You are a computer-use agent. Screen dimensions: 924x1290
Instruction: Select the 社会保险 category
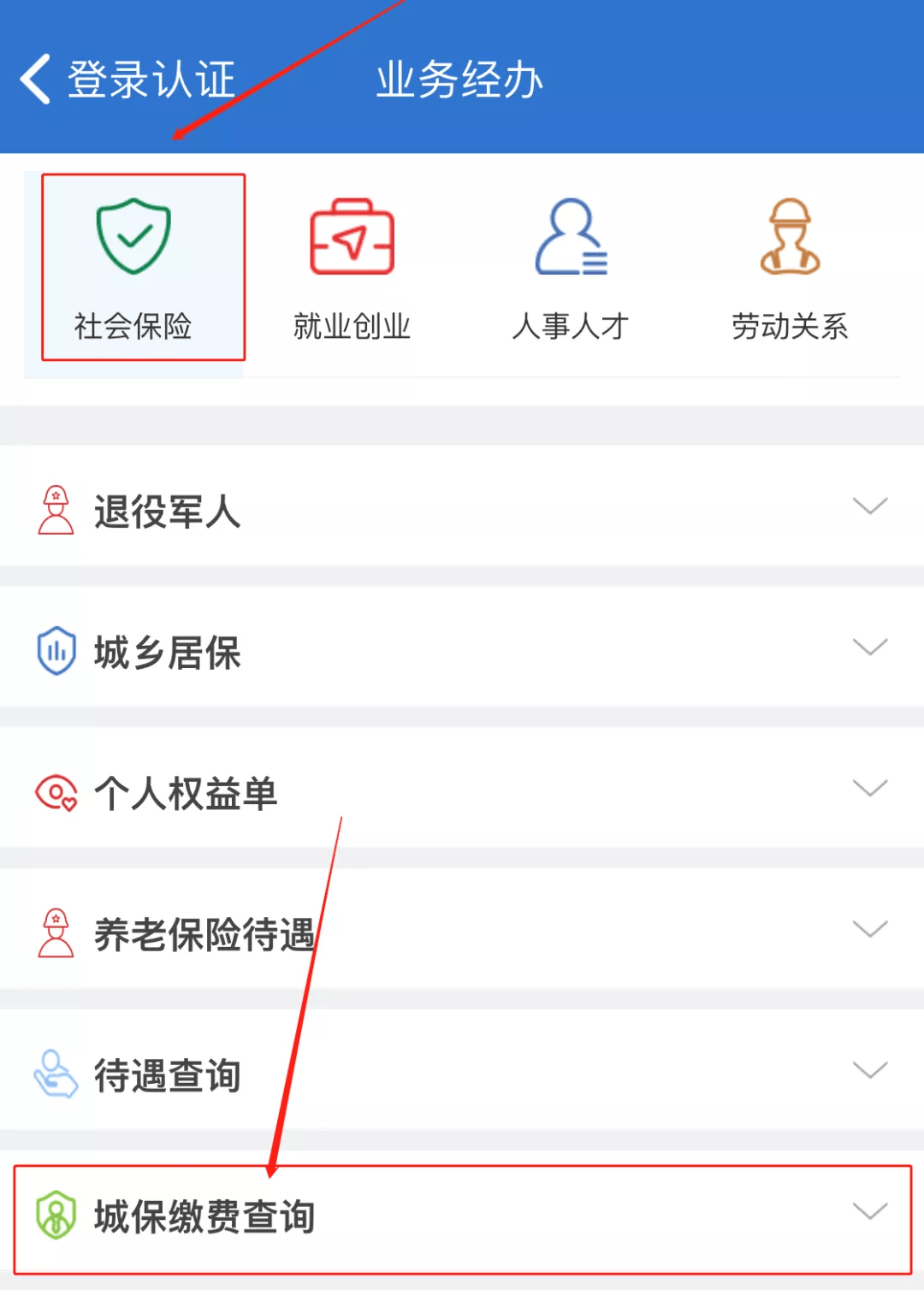pyautogui.click(x=134, y=268)
